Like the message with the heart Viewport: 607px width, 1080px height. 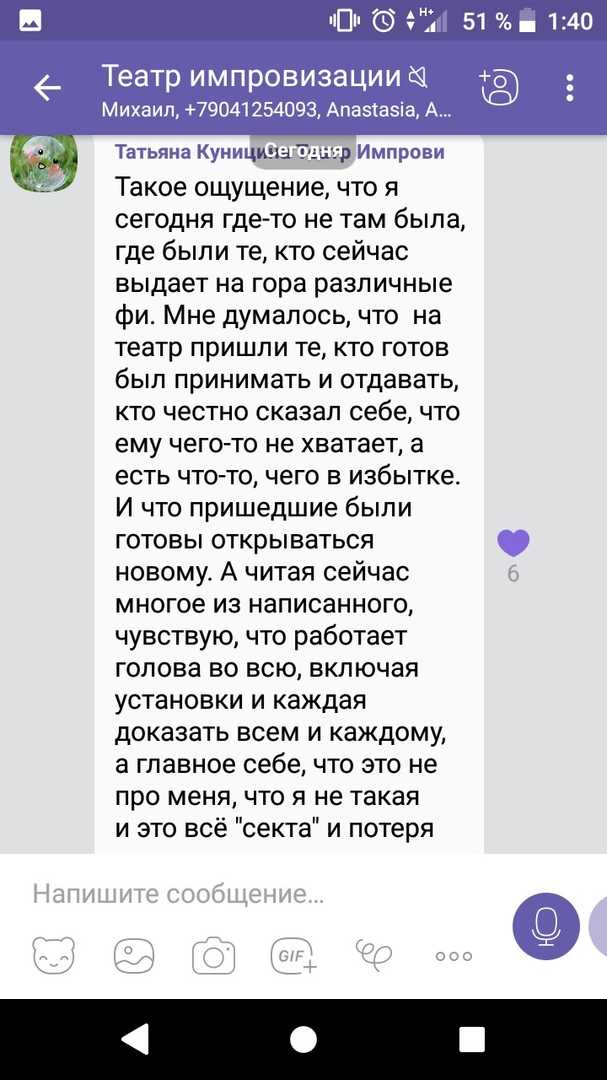pyautogui.click(x=513, y=544)
